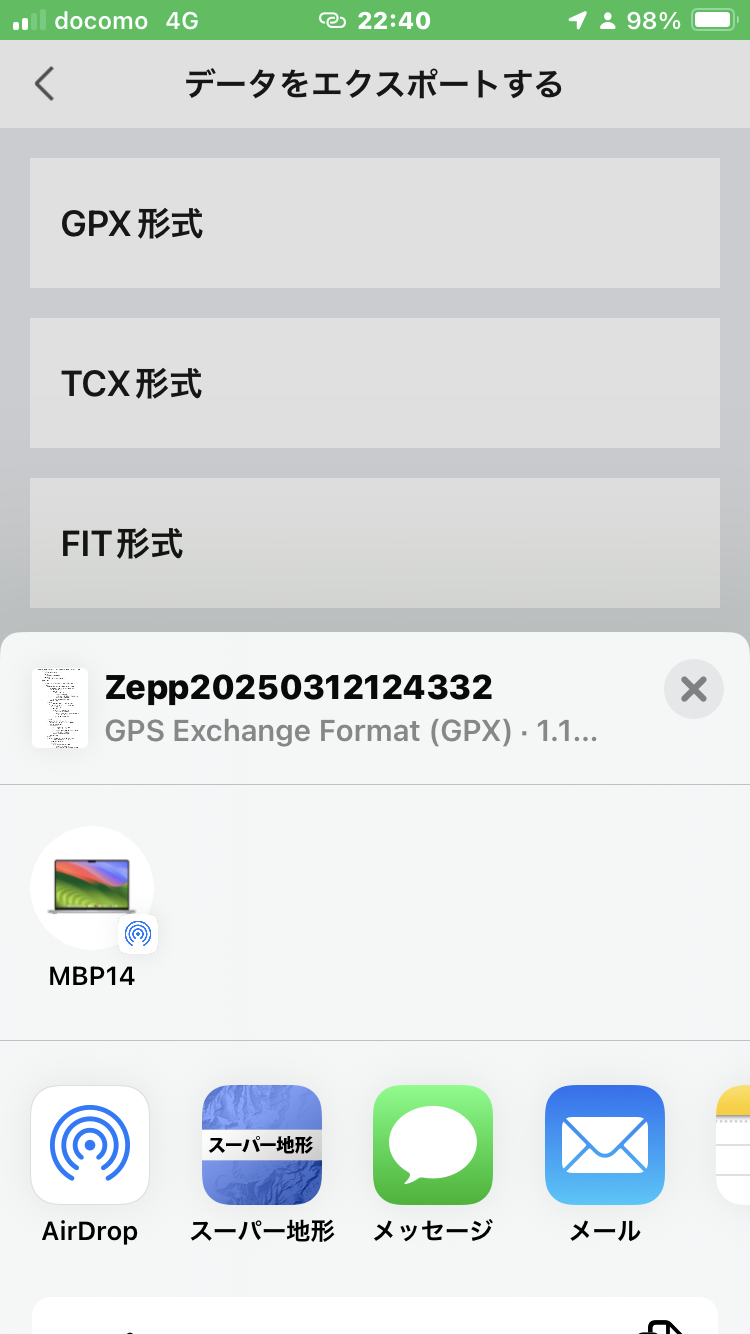Share via メッセージ app
Screen dimensions: 750x1334
[433, 1145]
